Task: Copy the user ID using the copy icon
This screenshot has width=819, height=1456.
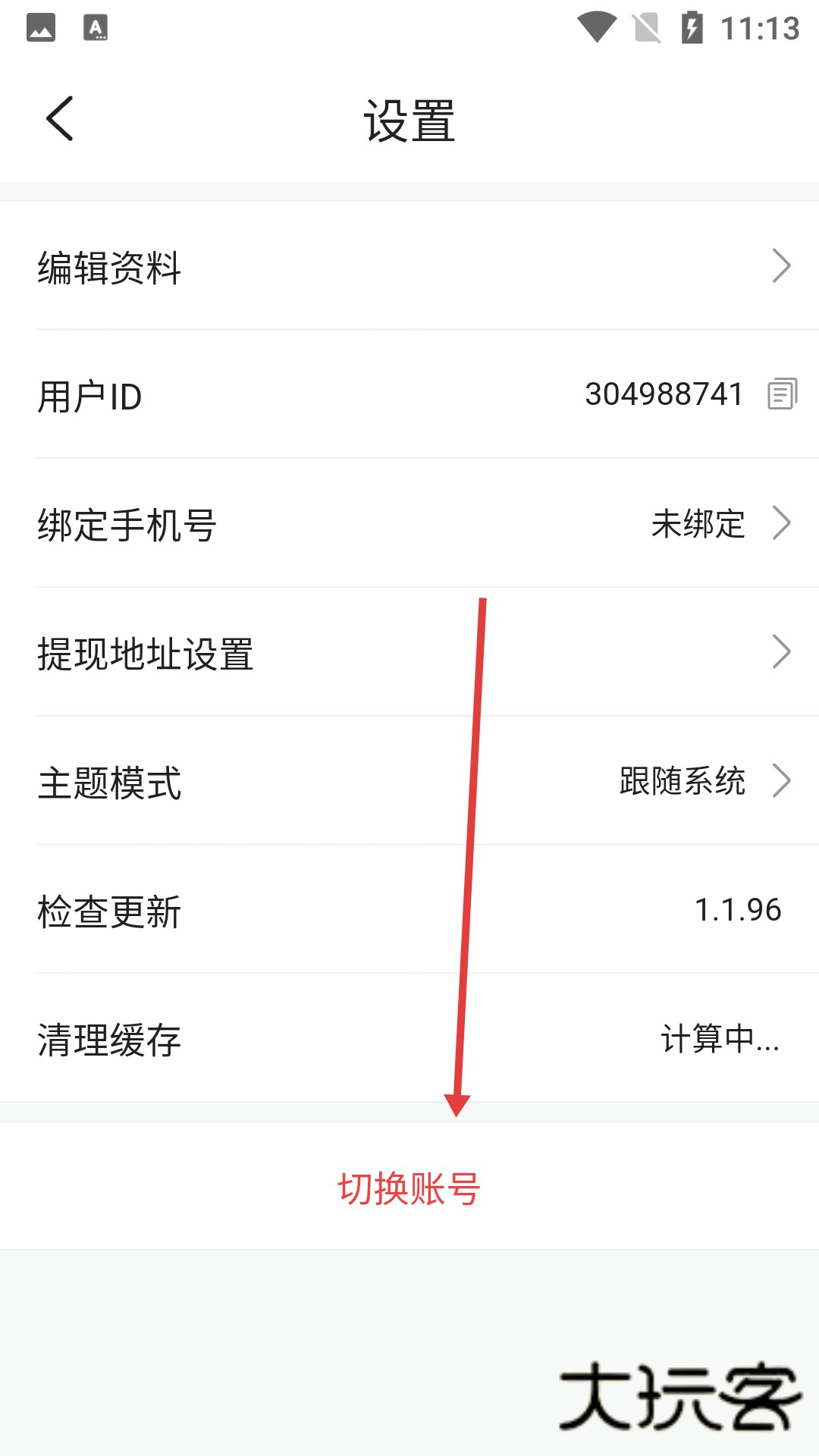Action: 782,394
